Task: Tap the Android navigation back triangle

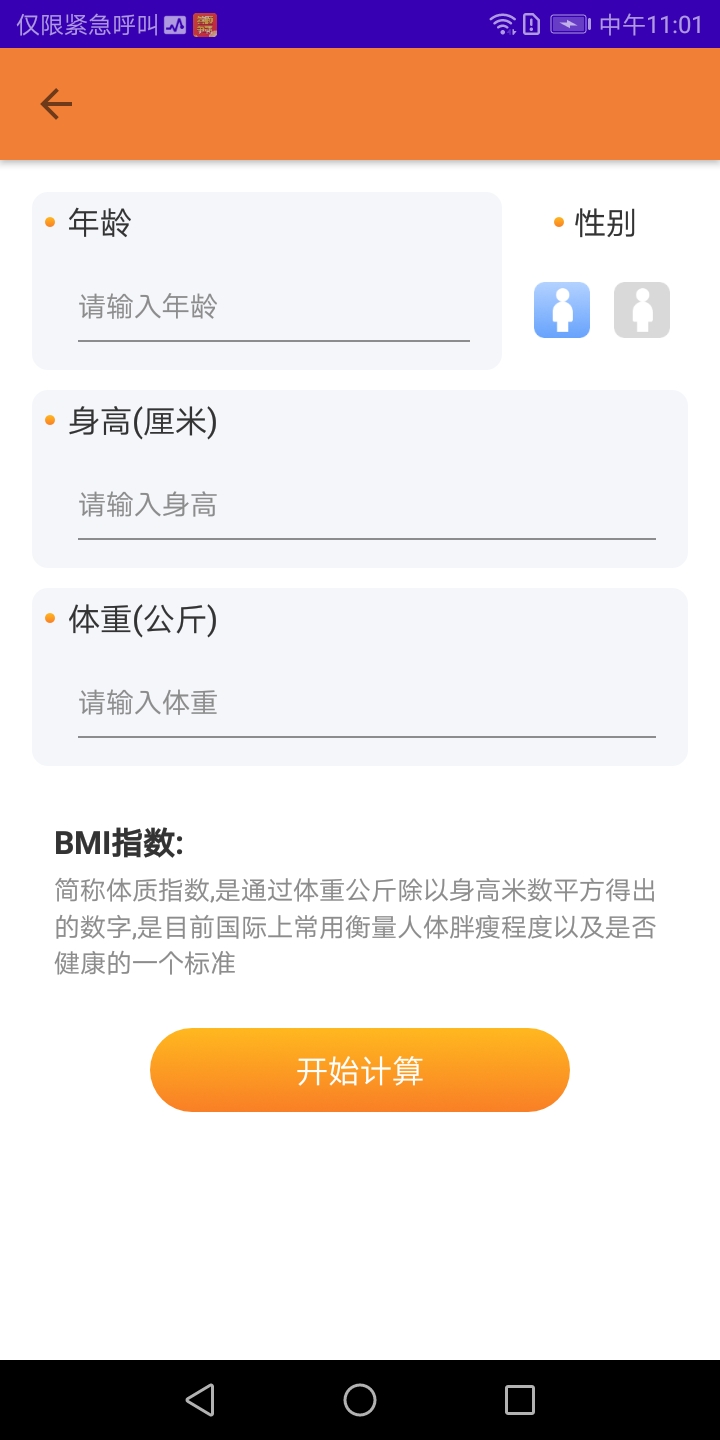Action: 200,1400
